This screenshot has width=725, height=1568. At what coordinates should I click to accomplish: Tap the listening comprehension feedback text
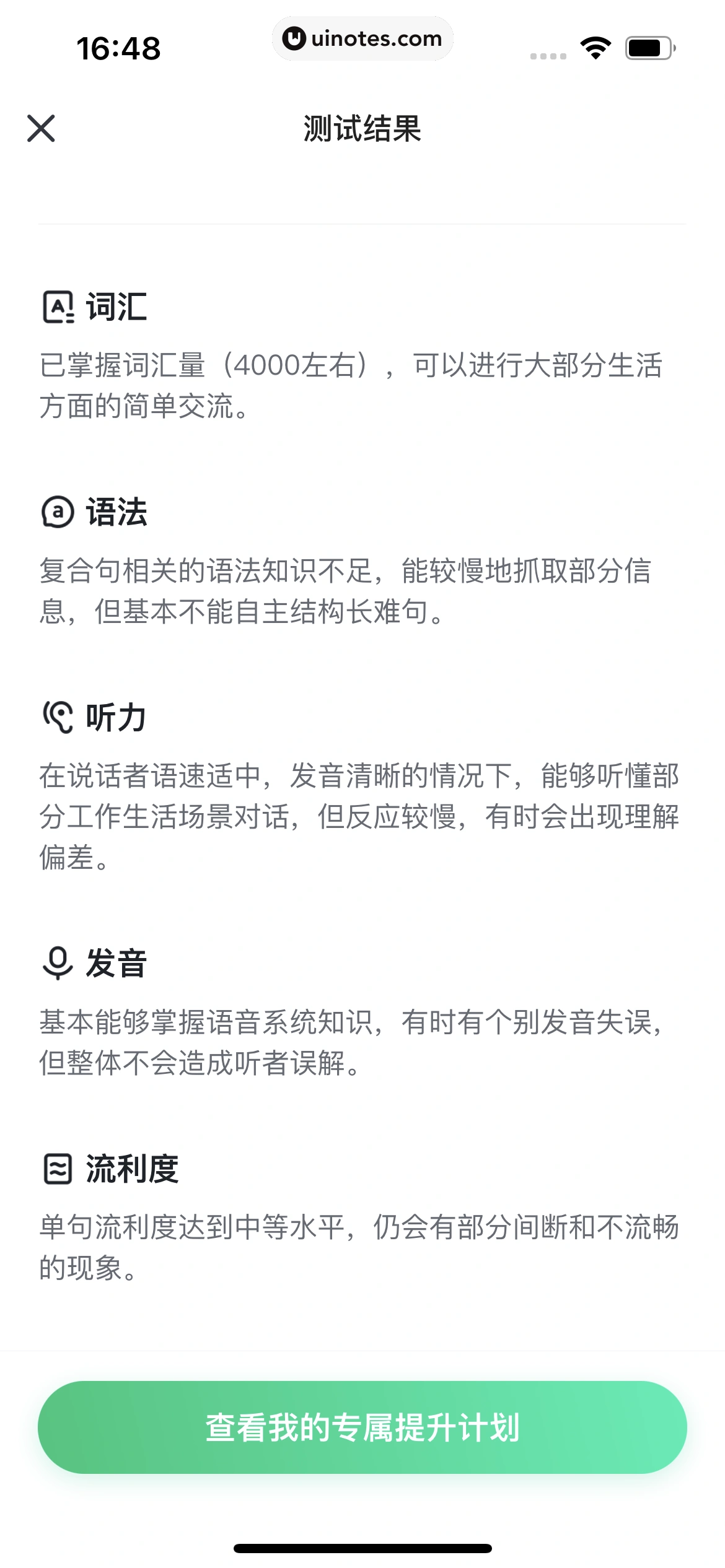pos(353,824)
